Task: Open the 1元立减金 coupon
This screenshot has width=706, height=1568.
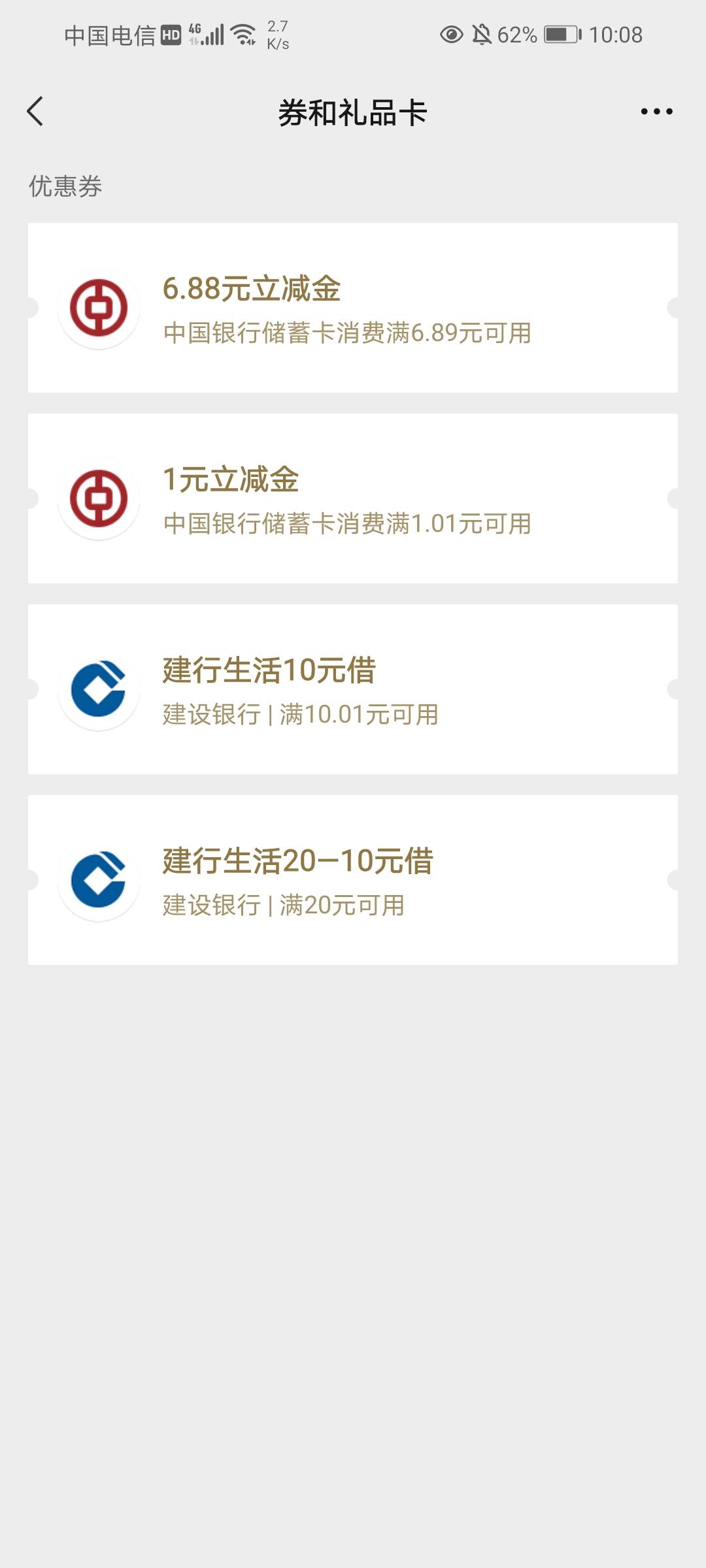Action: pyautogui.click(x=353, y=498)
